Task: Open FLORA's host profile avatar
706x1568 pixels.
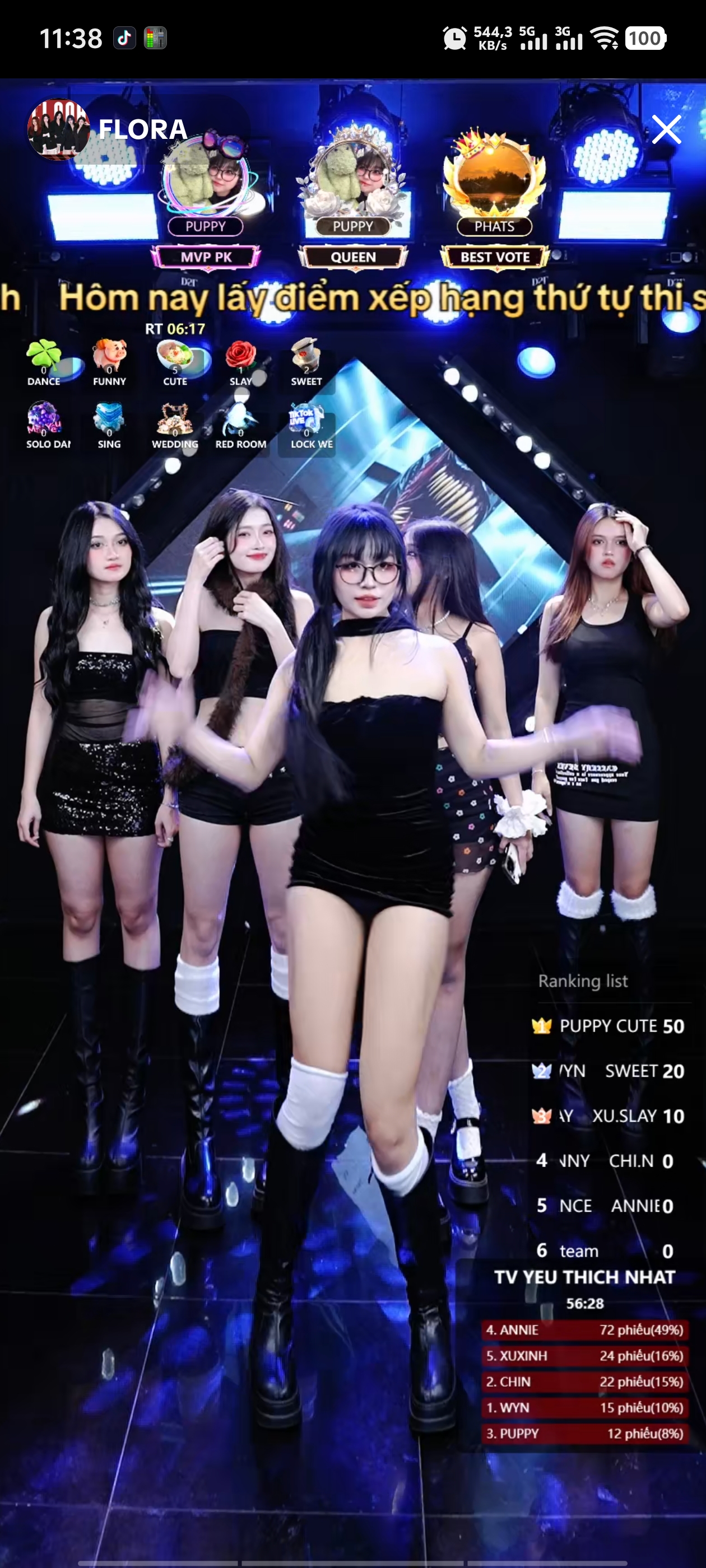Action: point(58,130)
